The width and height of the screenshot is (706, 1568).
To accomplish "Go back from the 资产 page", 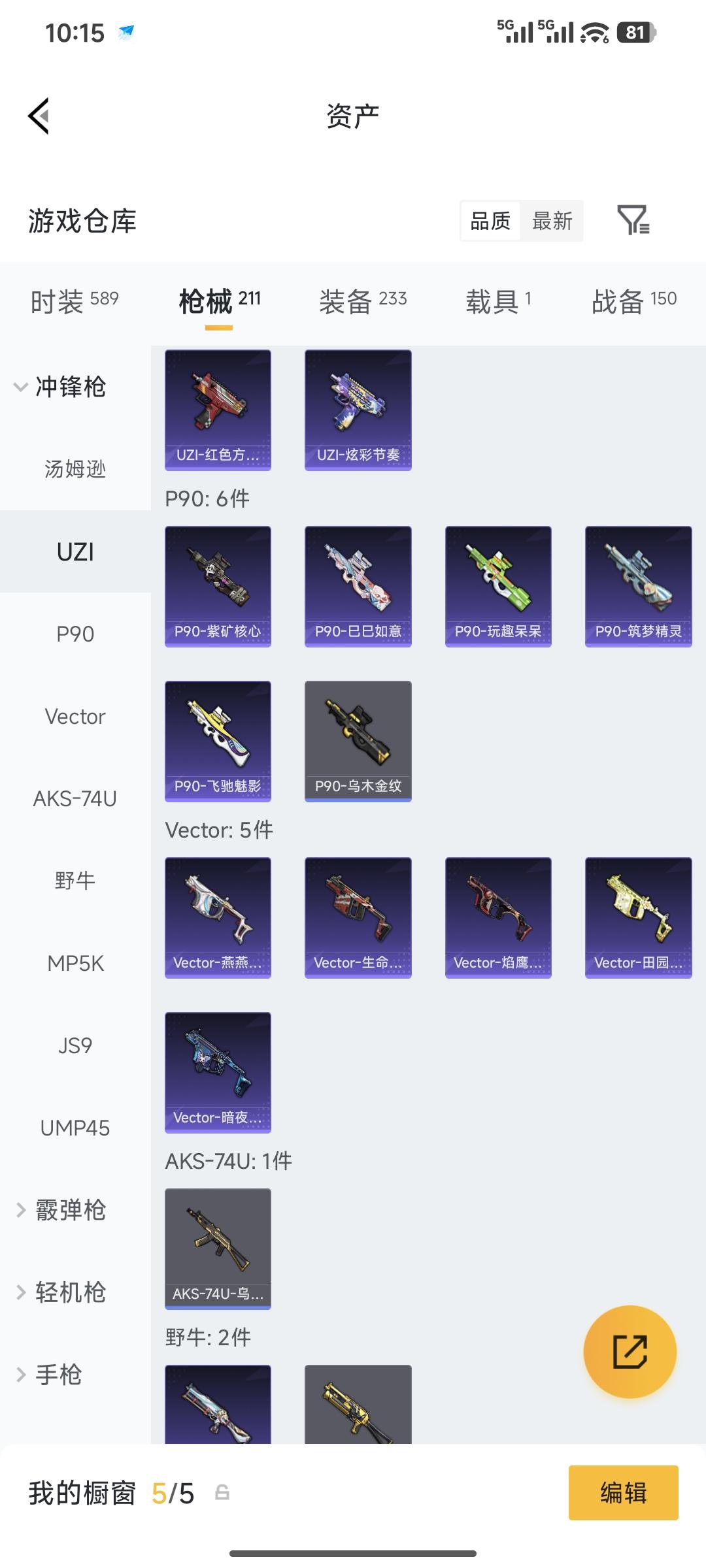I will coord(39,116).
